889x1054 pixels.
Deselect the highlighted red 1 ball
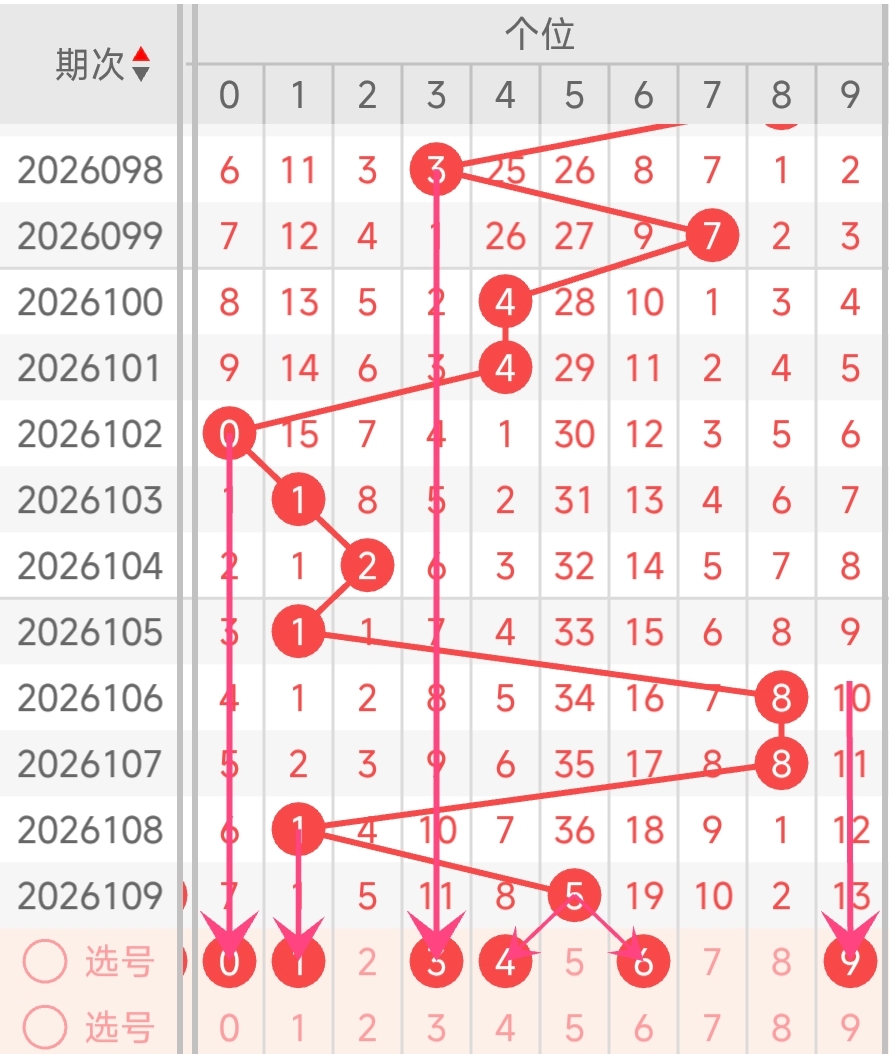(298, 962)
